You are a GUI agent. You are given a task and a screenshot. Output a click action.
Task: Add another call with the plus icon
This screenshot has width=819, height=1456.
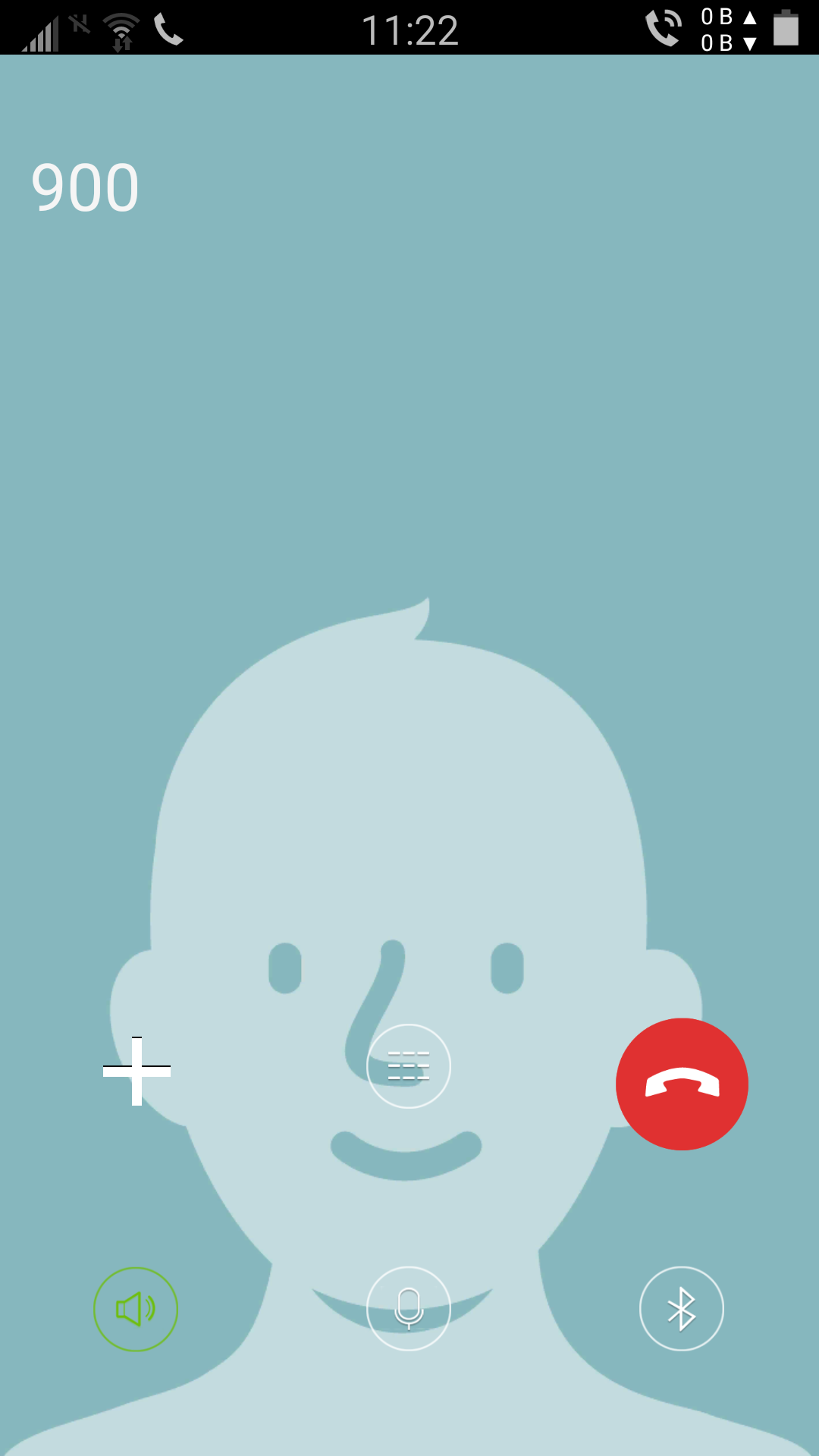click(x=136, y=1071)
